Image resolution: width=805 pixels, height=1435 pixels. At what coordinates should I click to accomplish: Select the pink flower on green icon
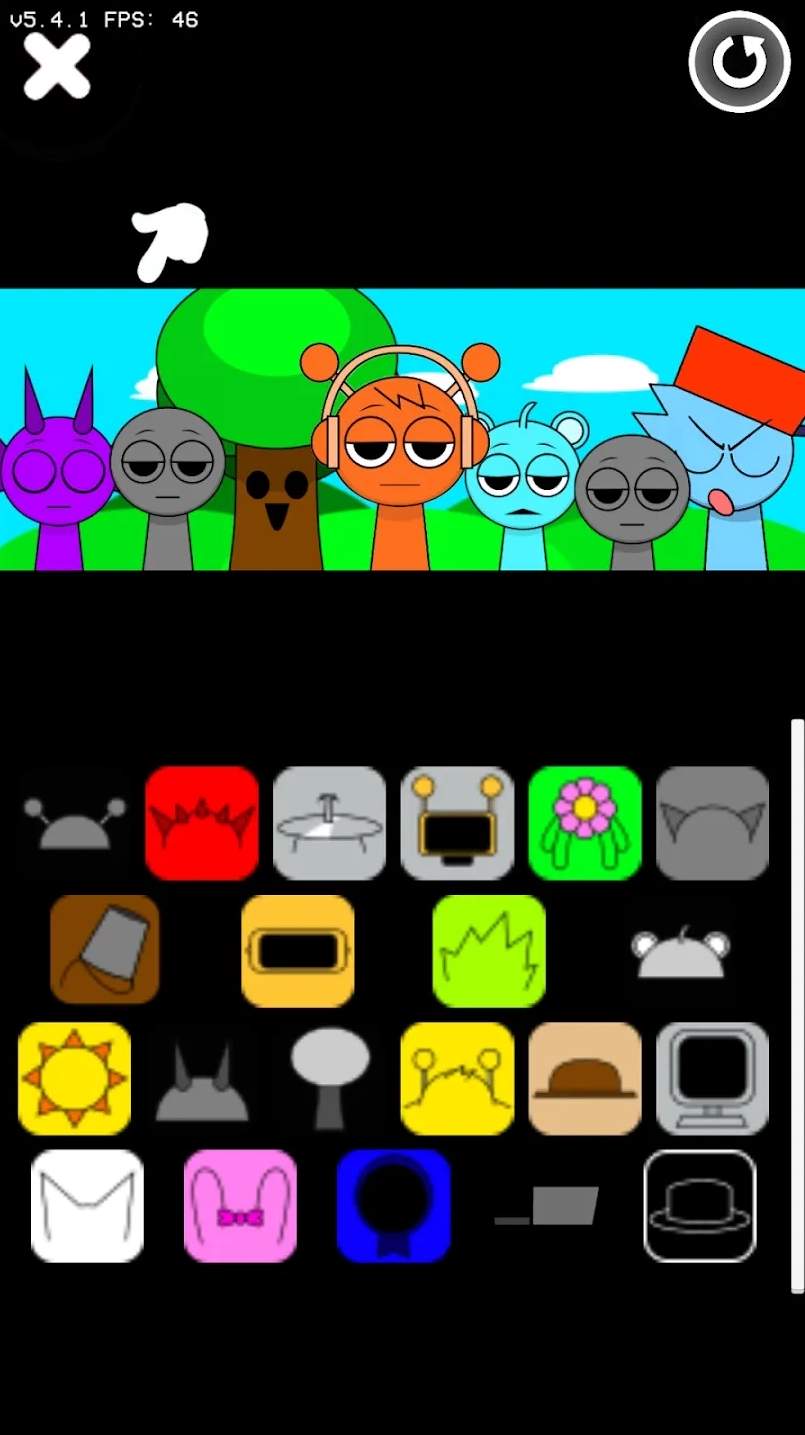[585, 823]
